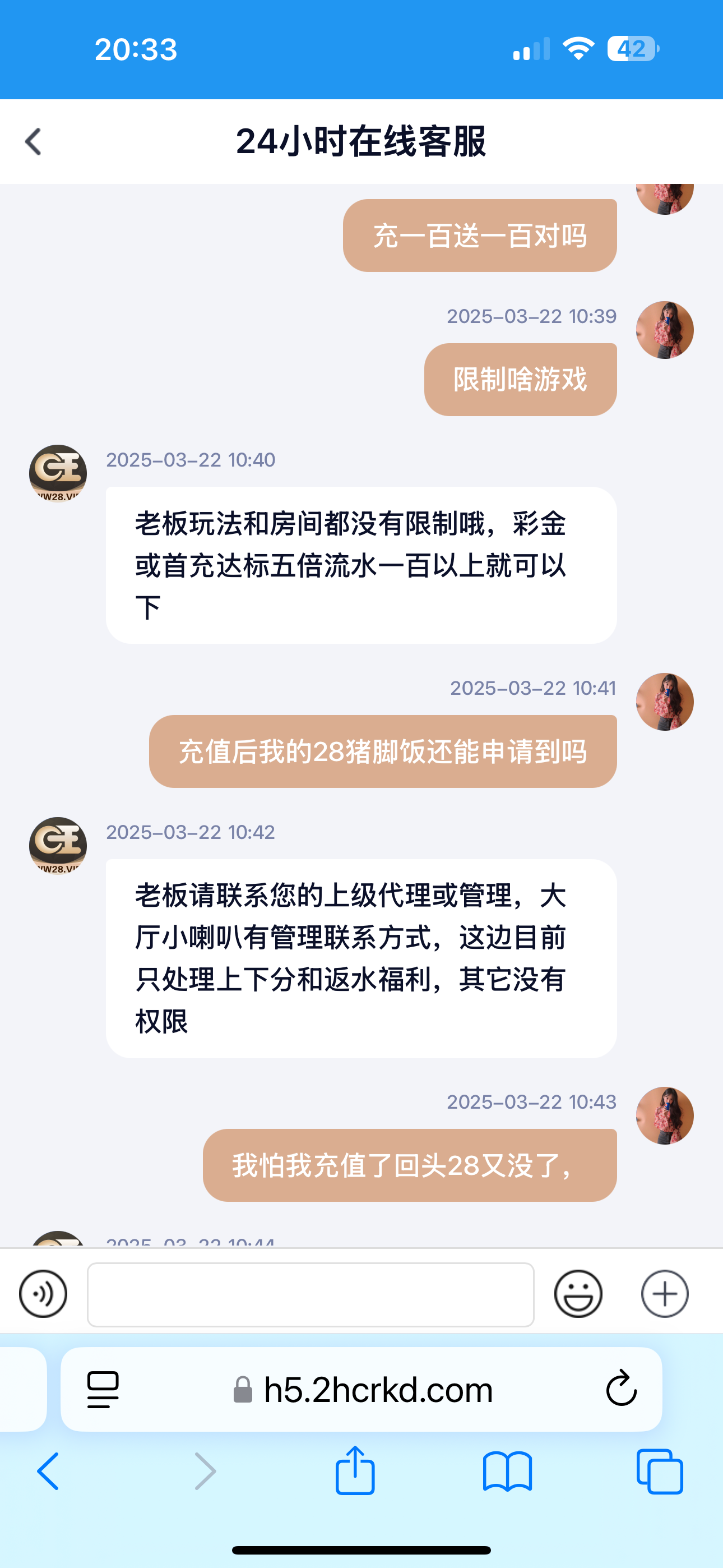Show all open Safari tabs

click(660, 1471)
